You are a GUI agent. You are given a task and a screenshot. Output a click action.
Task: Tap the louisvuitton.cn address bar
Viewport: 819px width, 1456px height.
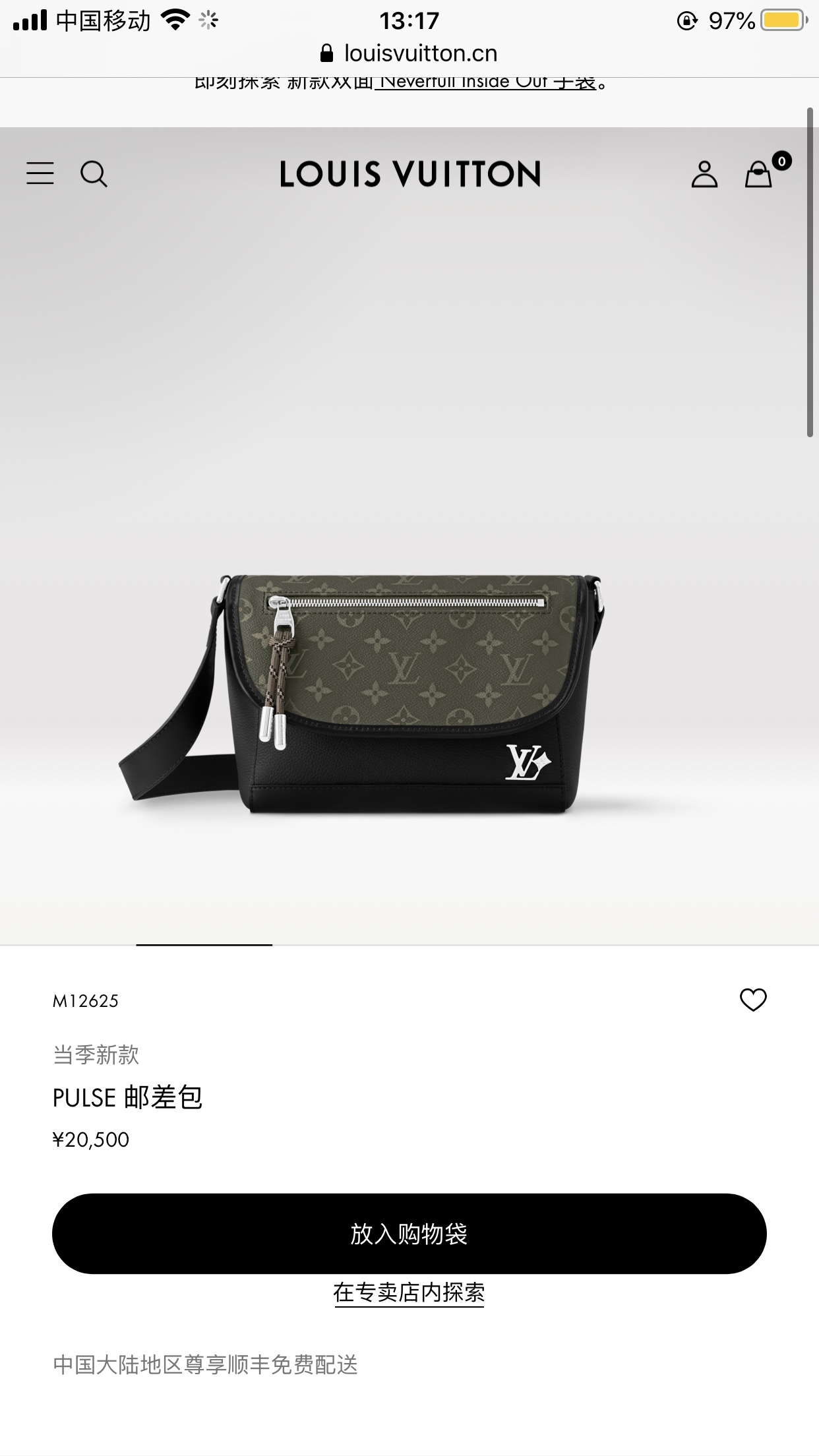(409, 53)
